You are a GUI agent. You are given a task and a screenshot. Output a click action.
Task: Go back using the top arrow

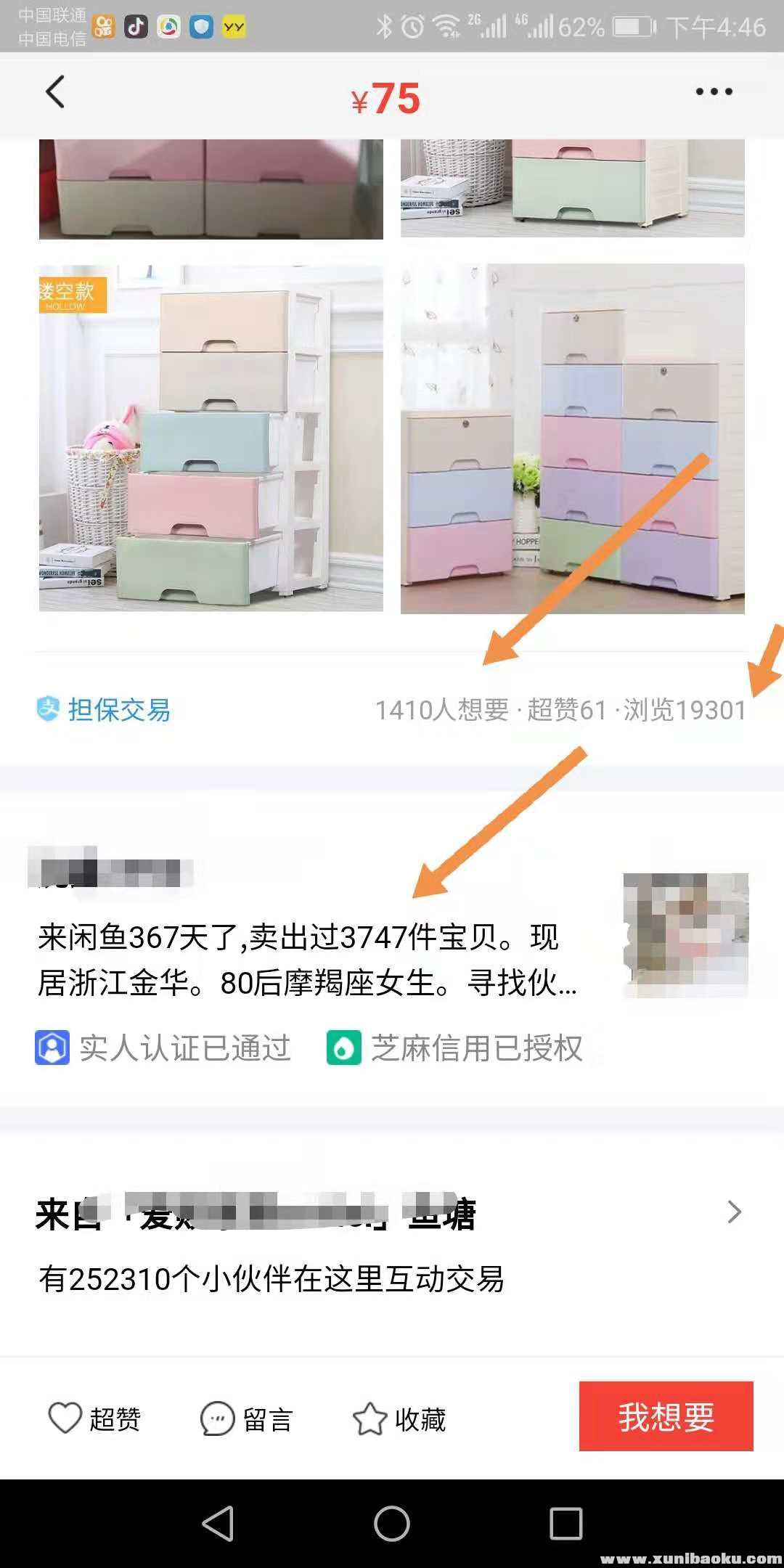click(x=55, y=92)
